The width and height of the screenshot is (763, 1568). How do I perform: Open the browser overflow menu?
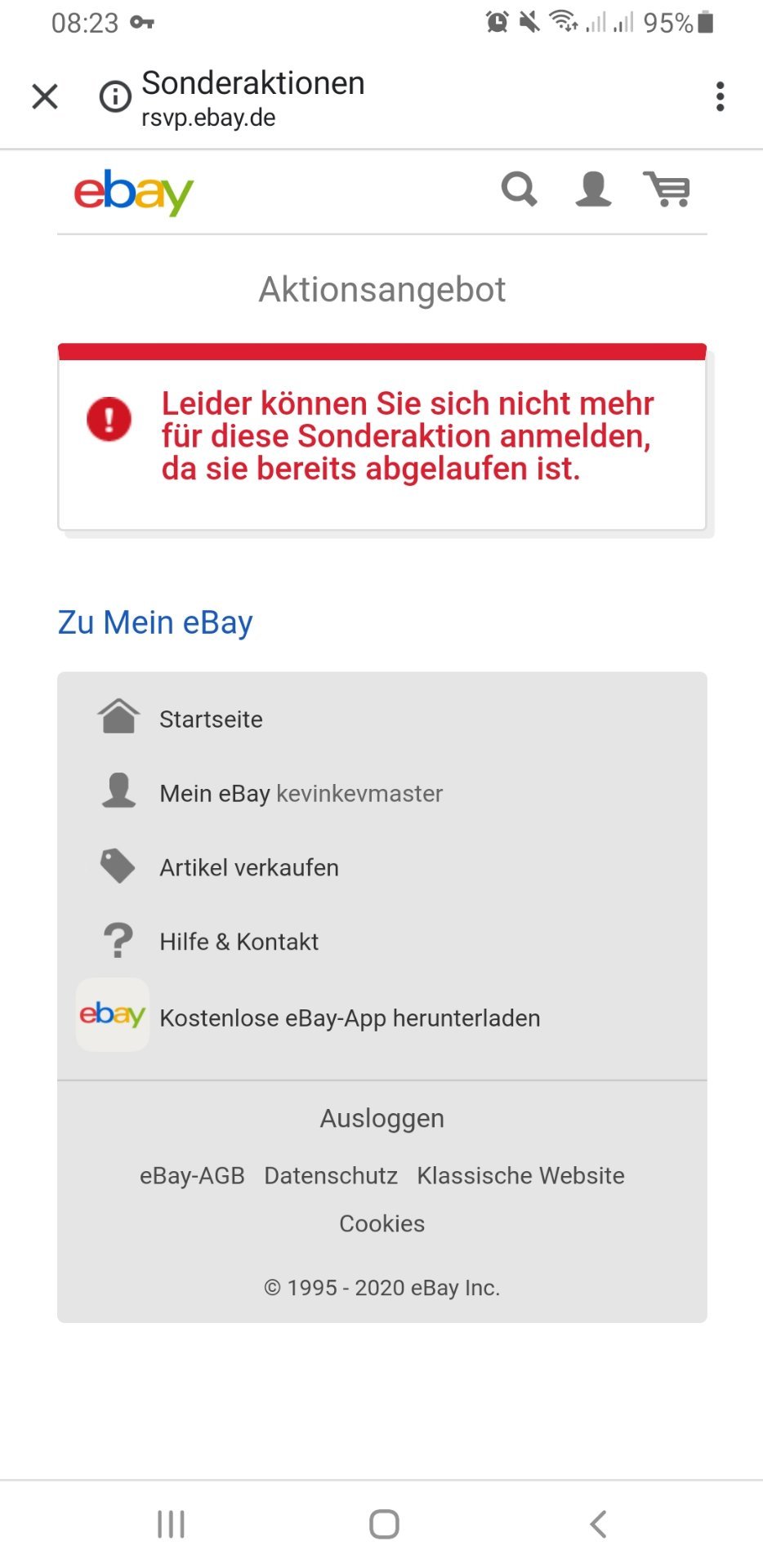(720, 96)
